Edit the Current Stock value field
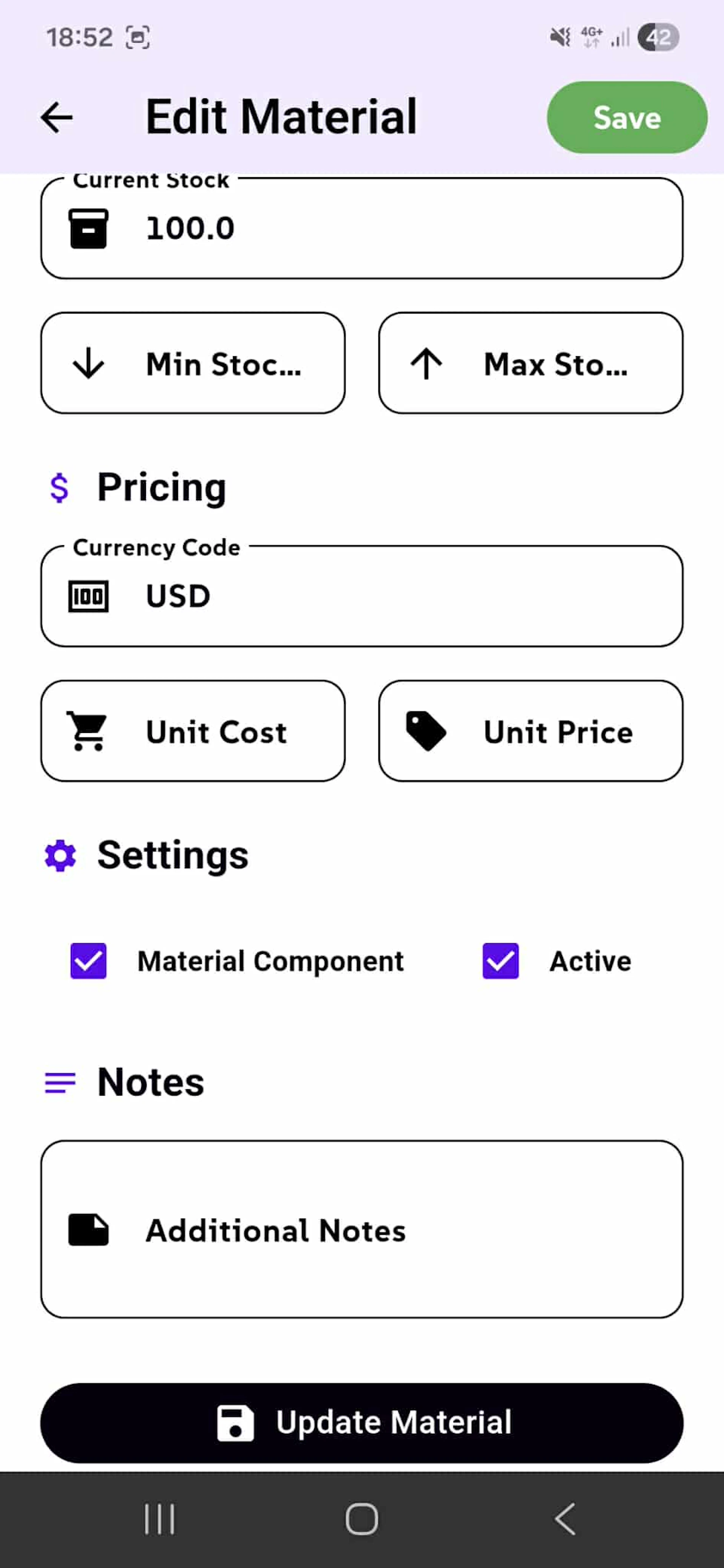This screenshot has height=1568, width=724. click(362, 228)
